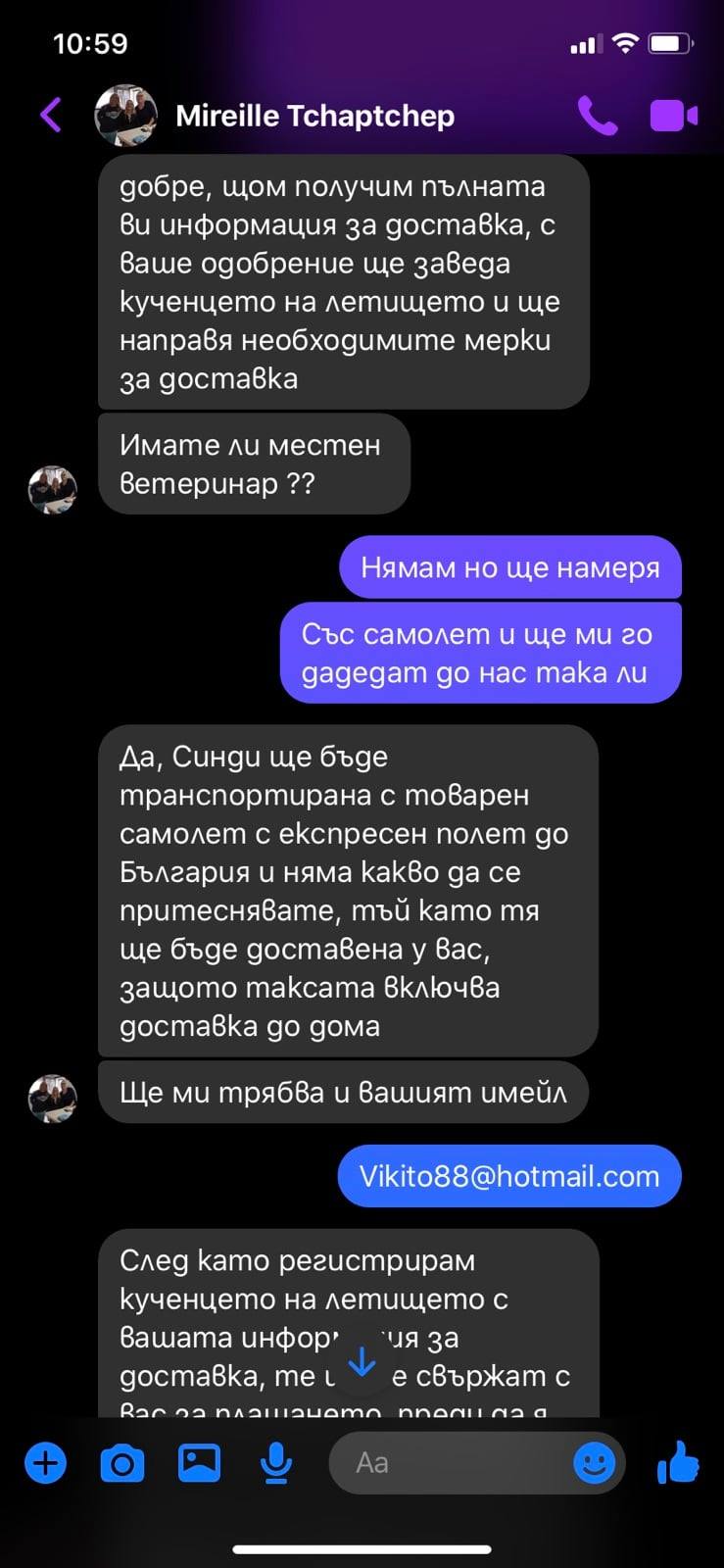Screen dimensions: 724x1568
Task: Start a voice call with Mireille
Action: [x=597, y=116]
